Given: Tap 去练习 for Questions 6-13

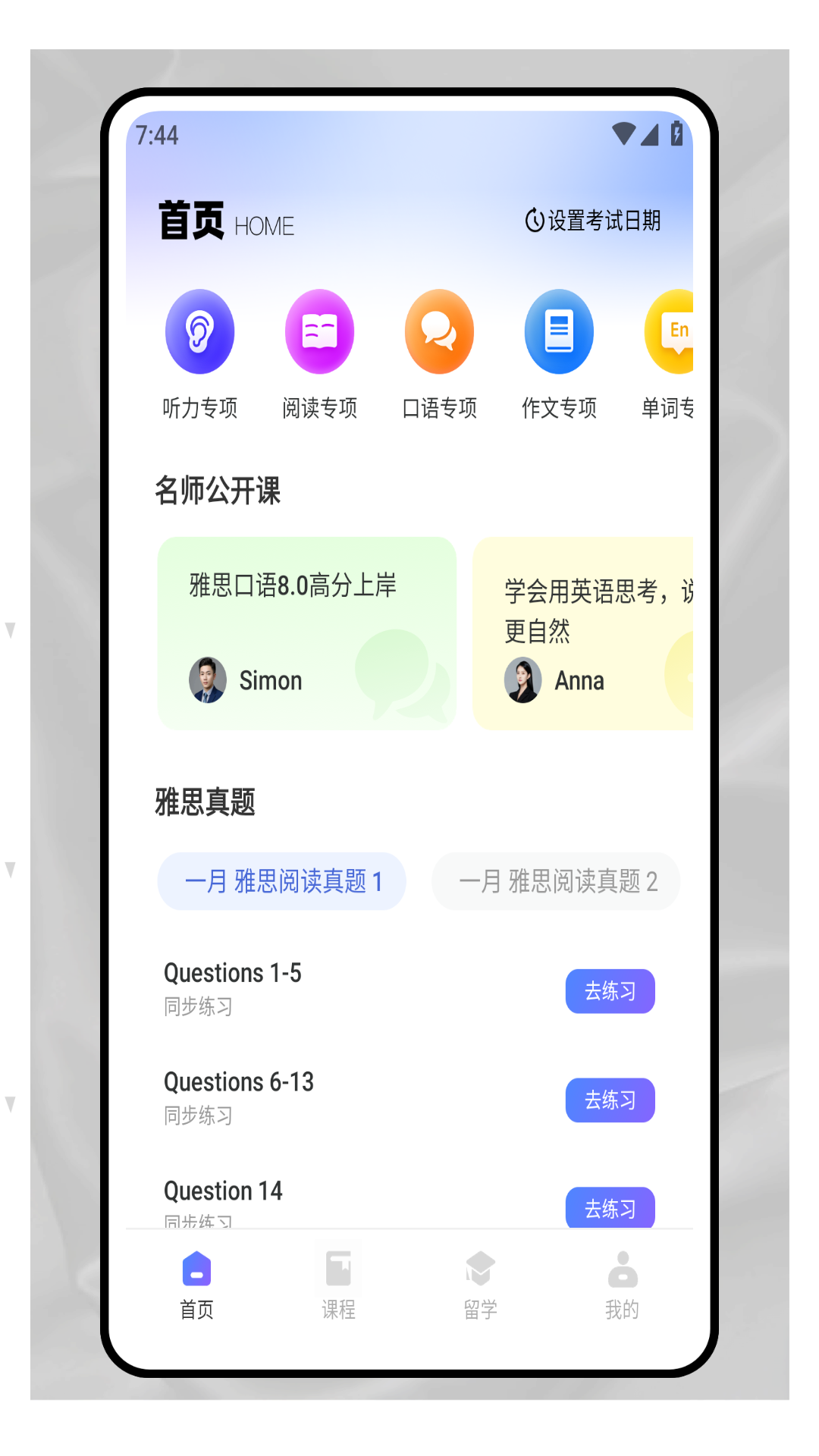Looking at the screenshot, I should coord(610,1100).
